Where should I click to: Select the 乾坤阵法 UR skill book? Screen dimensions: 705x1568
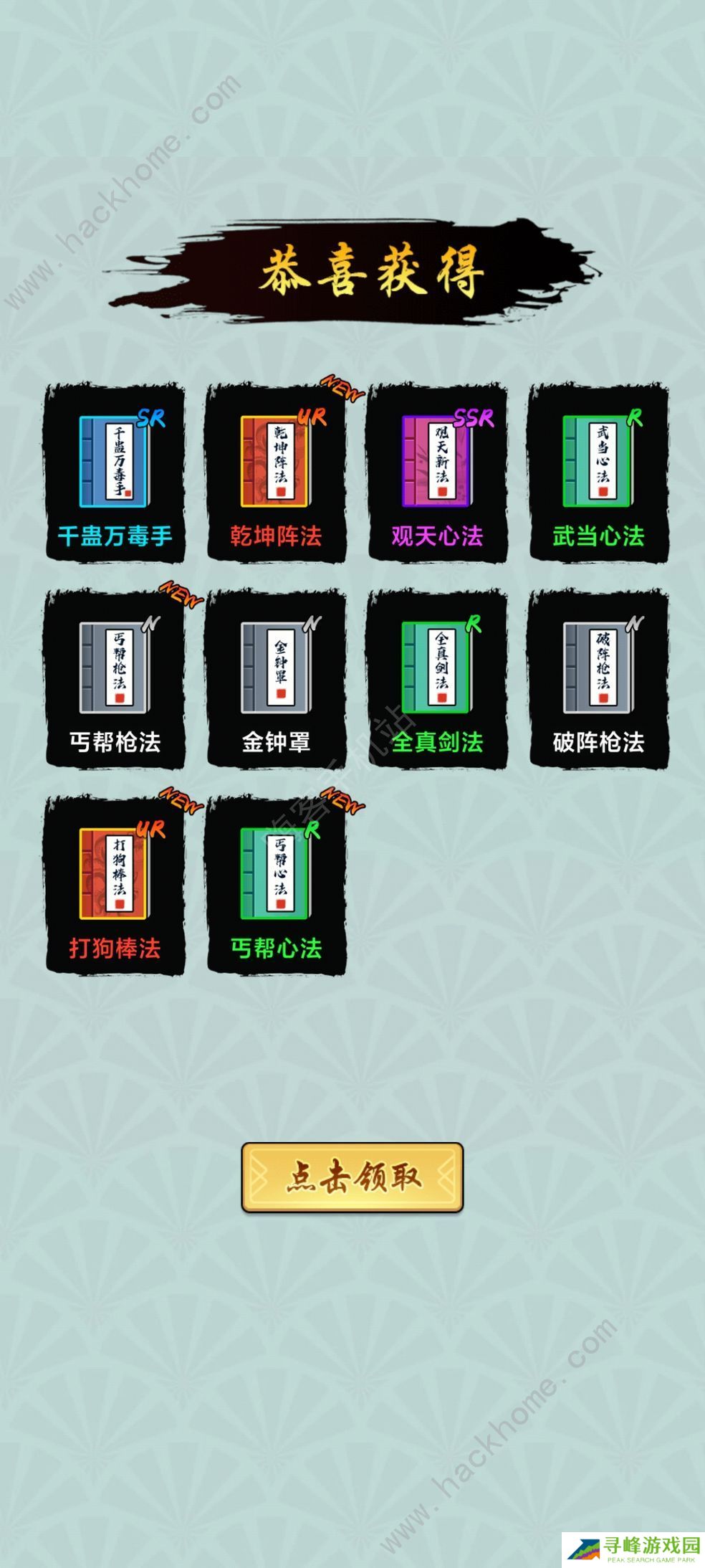point(276,473)
